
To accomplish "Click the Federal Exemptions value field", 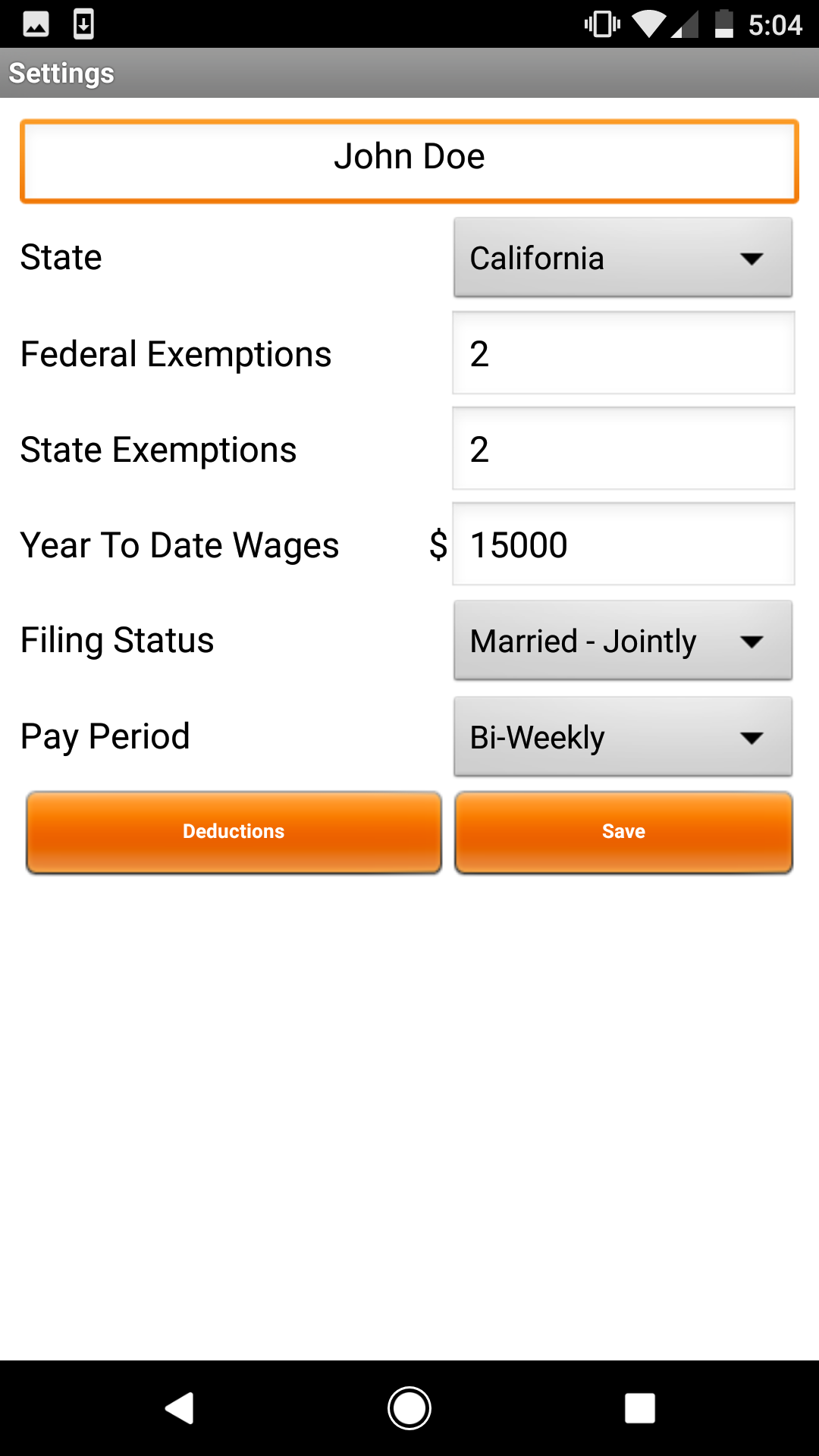I will [623, 353].
